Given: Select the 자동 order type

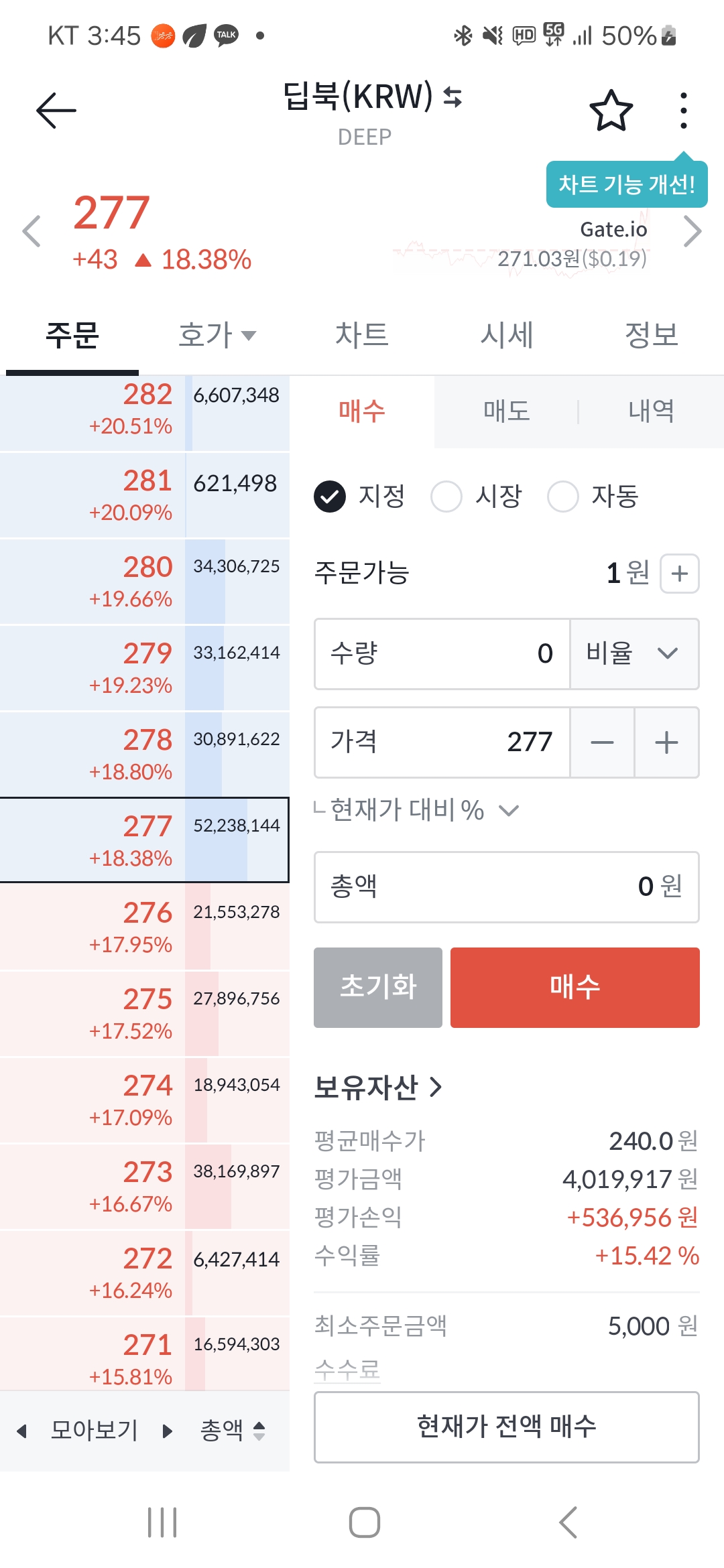Looking at the screenshot, I should point(593,497).
